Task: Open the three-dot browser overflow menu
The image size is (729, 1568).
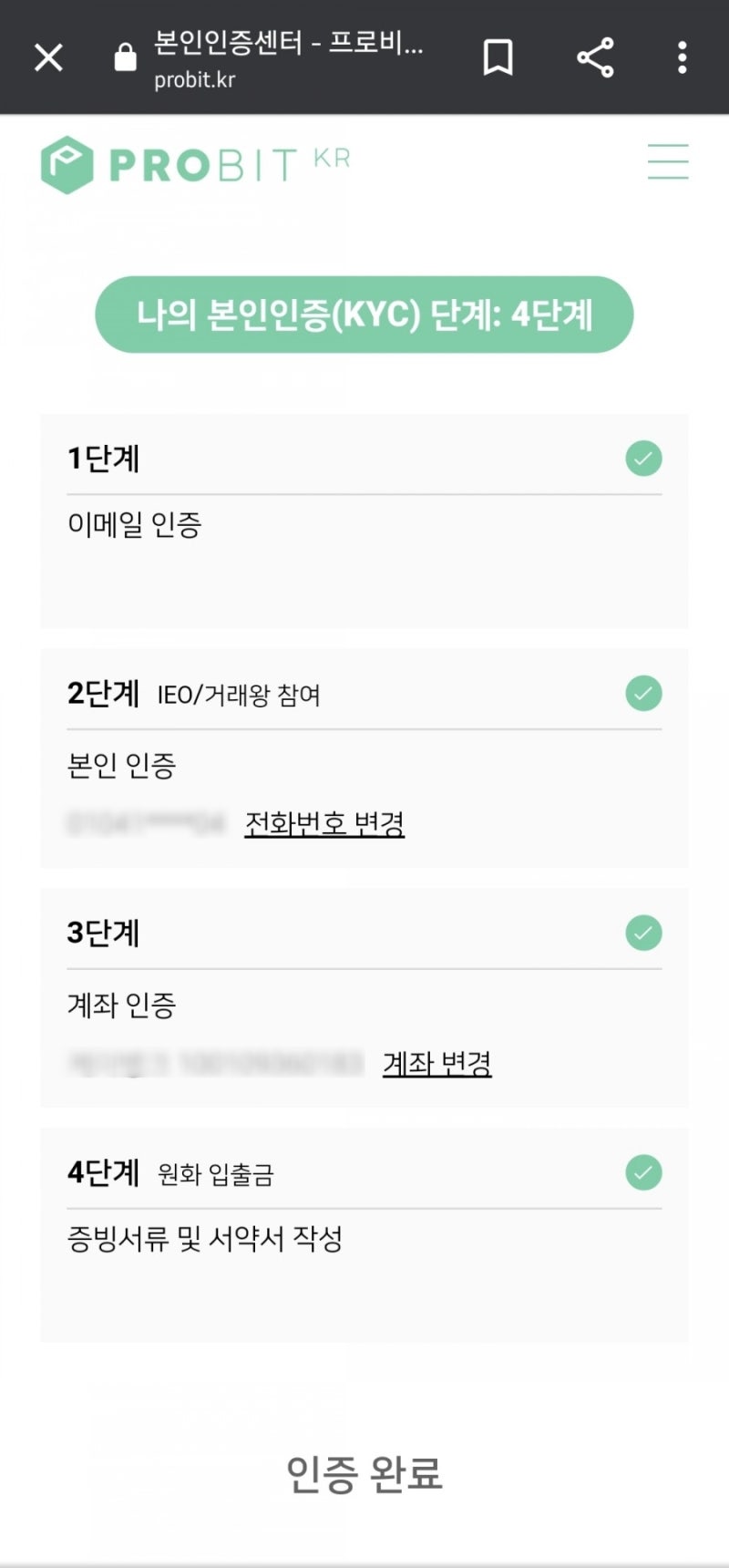Action: [x=682, y=57]
